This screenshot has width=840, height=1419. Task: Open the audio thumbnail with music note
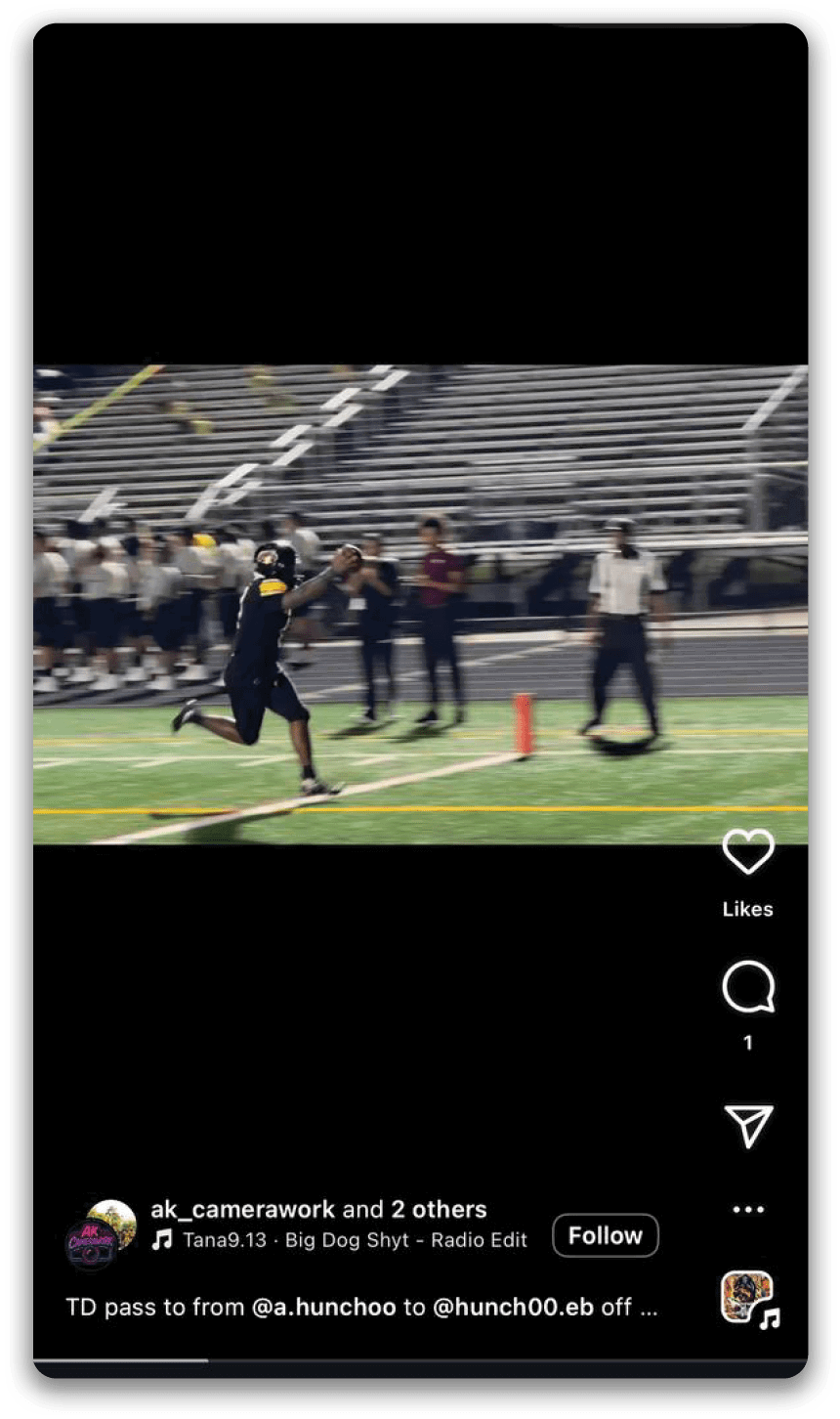click(x=749, y=1300)
